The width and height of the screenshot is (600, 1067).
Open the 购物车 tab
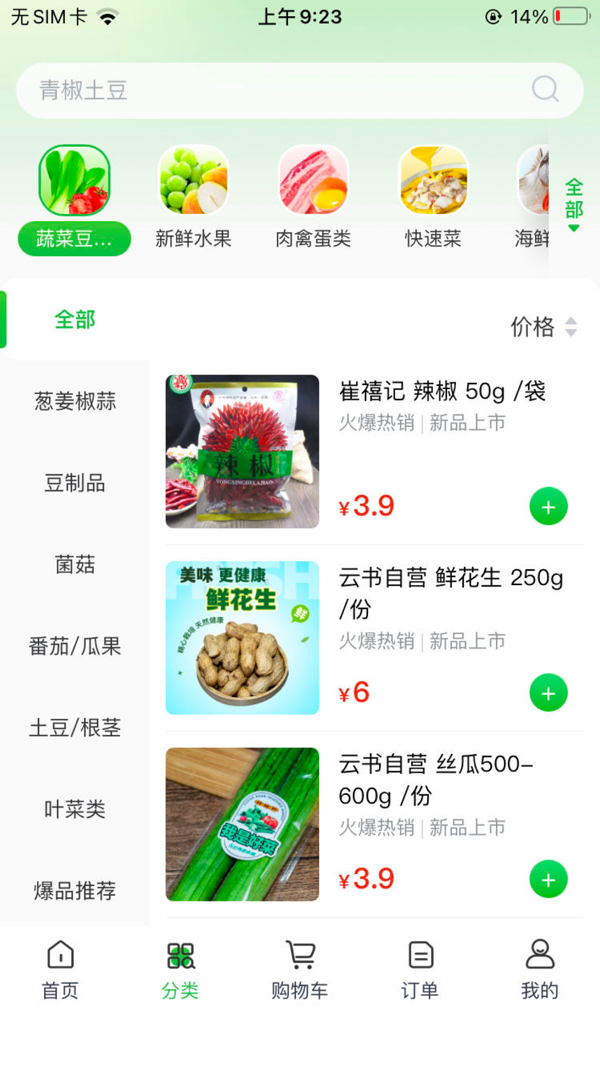[300, 969]
